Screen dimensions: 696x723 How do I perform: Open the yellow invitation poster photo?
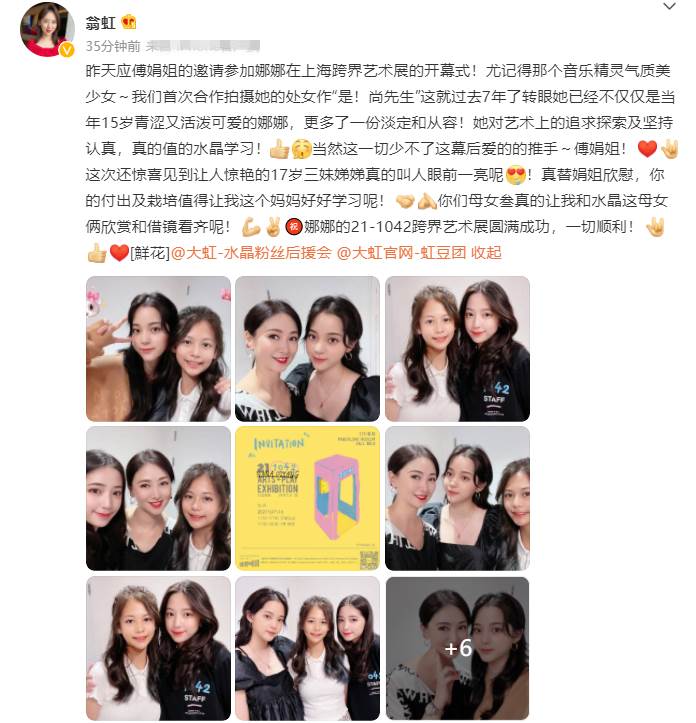click(x=307, y=498)
